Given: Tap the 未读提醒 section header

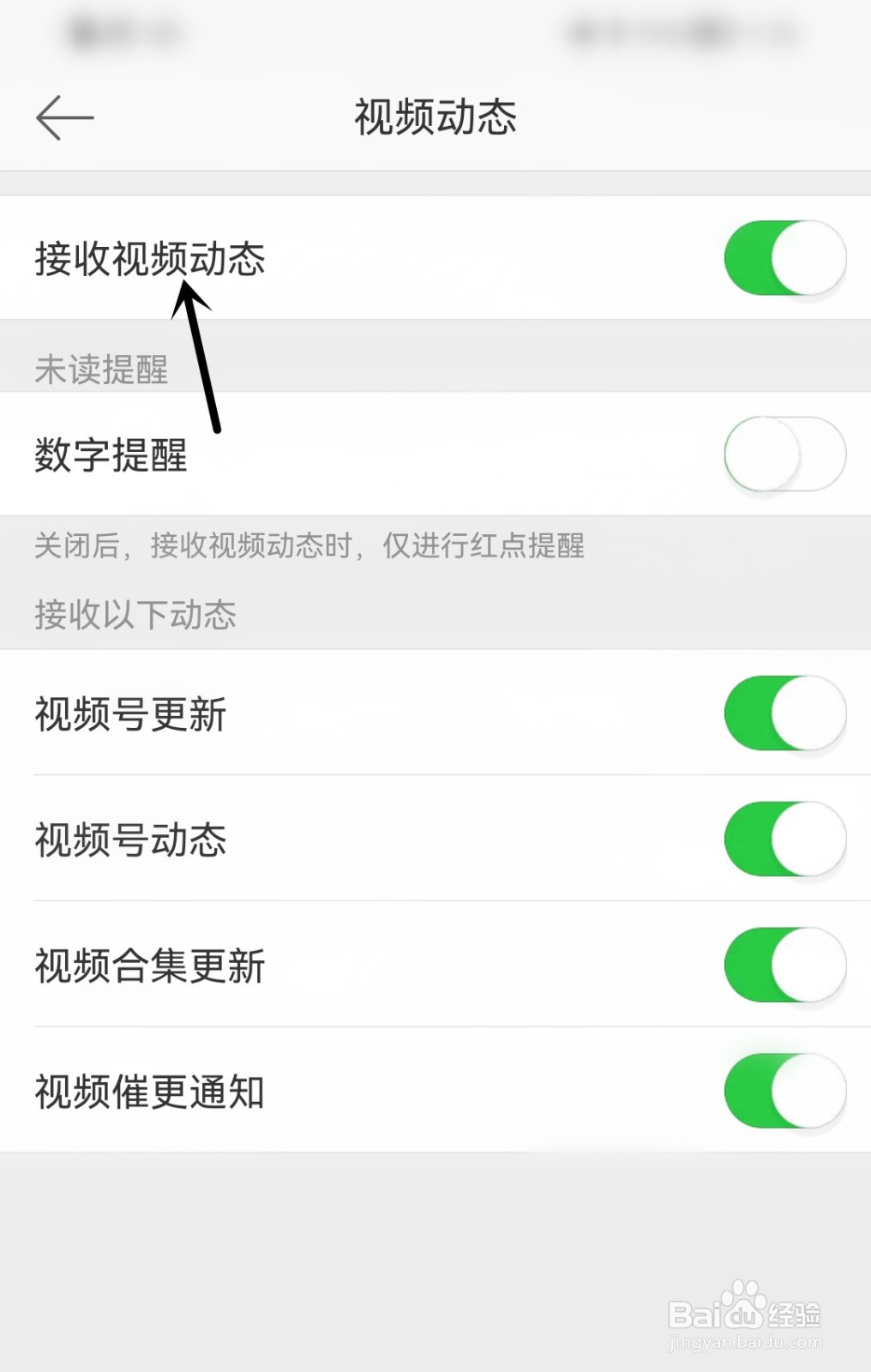Looking at the screenshot, I should pyautogui.click(x=100, y=369).
